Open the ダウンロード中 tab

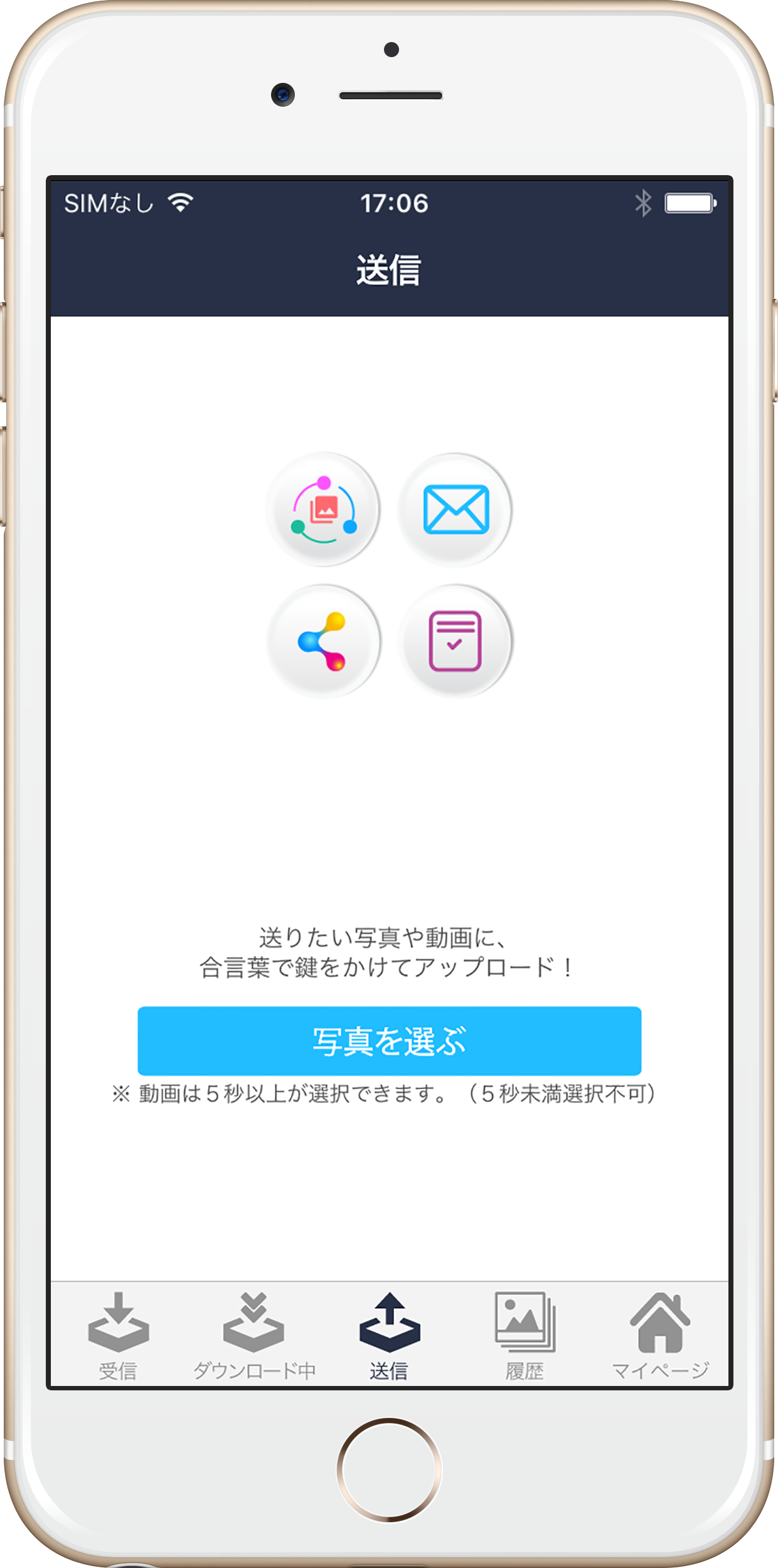click(x=254, y=1334)
